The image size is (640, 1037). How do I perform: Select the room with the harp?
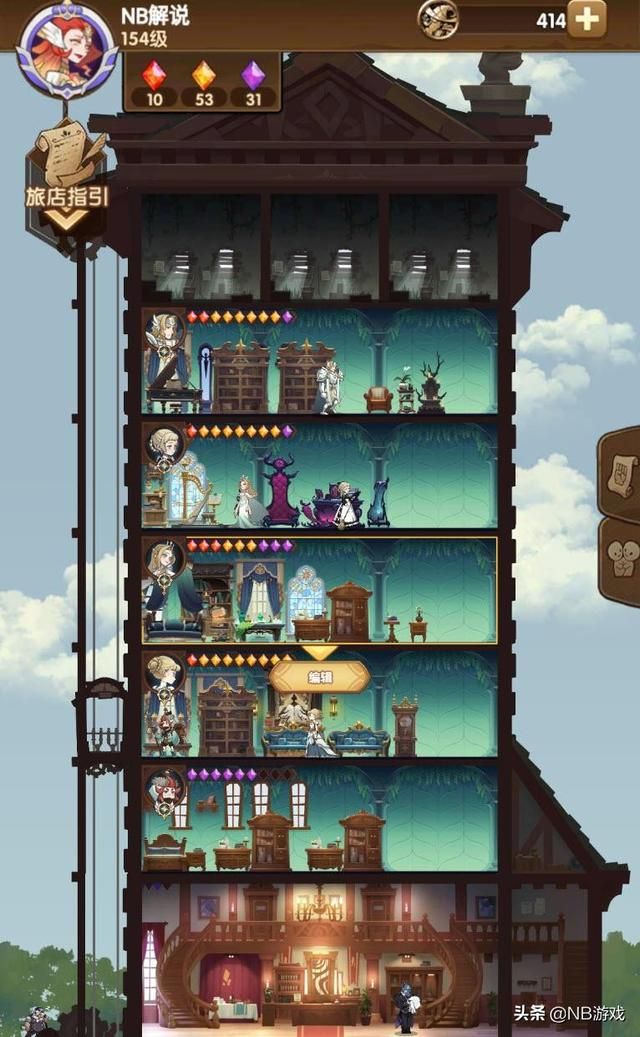coord(320,477)
